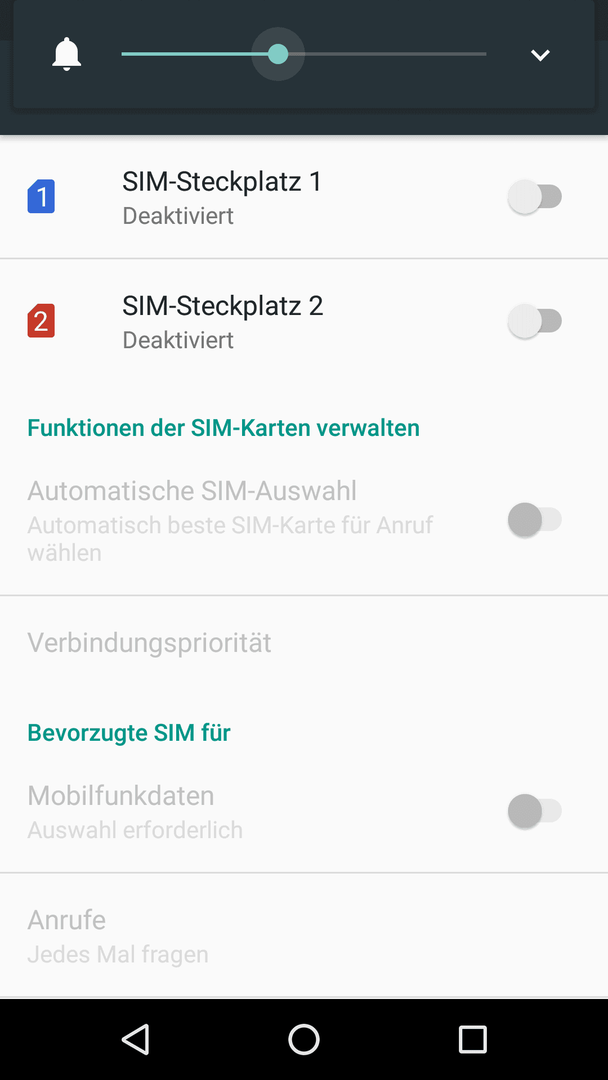Image resolution: width=608 pixels, height=1080 pixels.
Task: Turn on SIM-Steckplatz 2 switch
Action: (x=535, y=321)
